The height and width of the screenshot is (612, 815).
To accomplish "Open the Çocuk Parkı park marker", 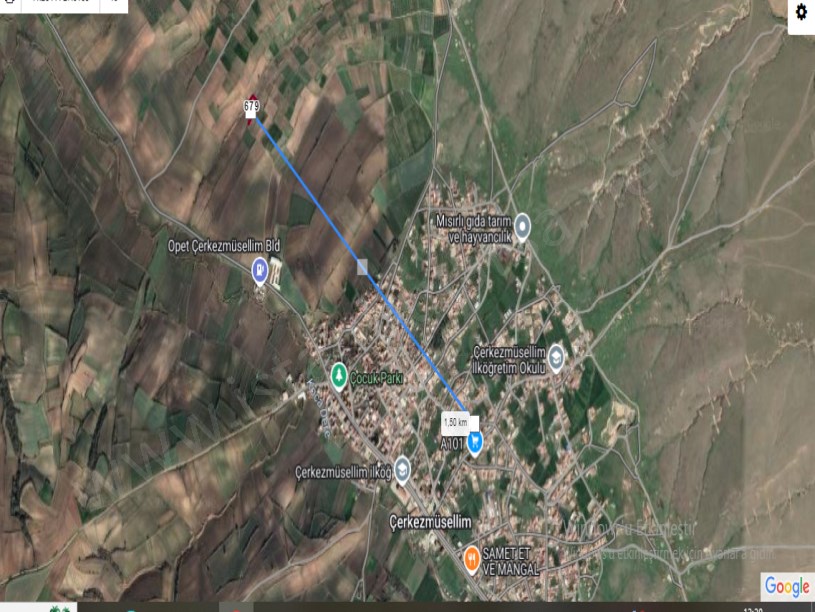I will (x=338, y=377).
